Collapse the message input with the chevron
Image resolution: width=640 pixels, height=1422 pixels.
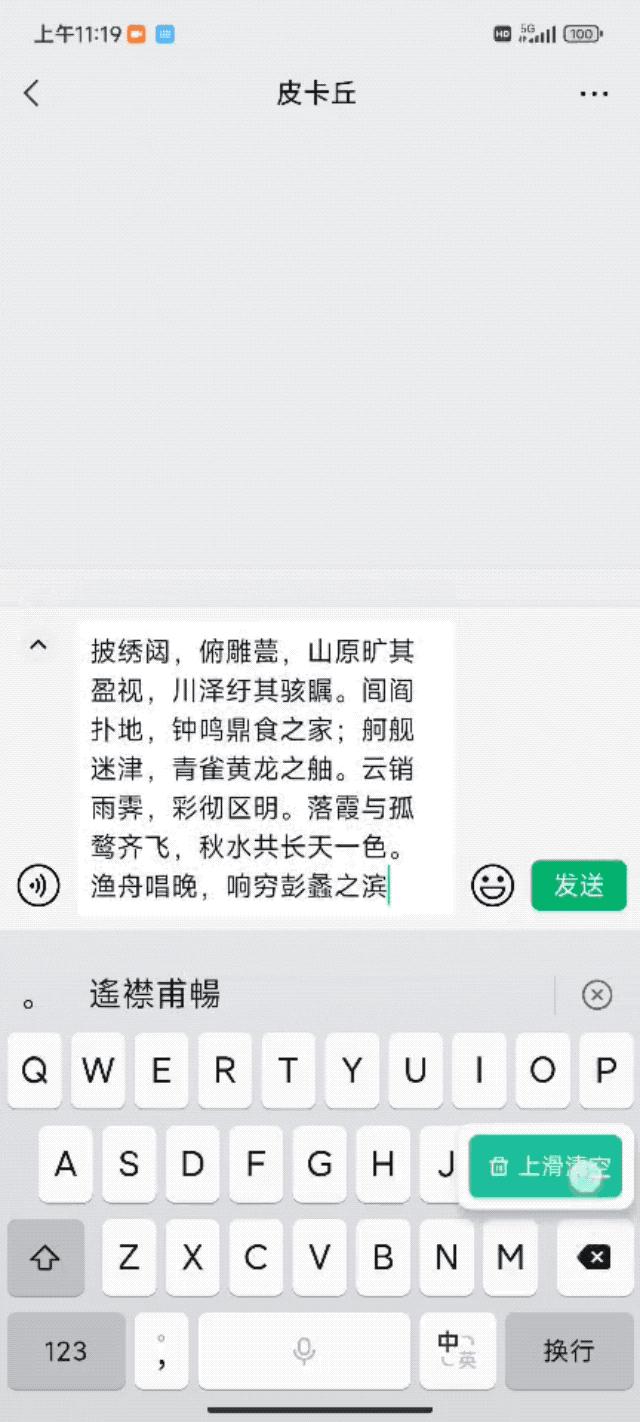(38, 645)
